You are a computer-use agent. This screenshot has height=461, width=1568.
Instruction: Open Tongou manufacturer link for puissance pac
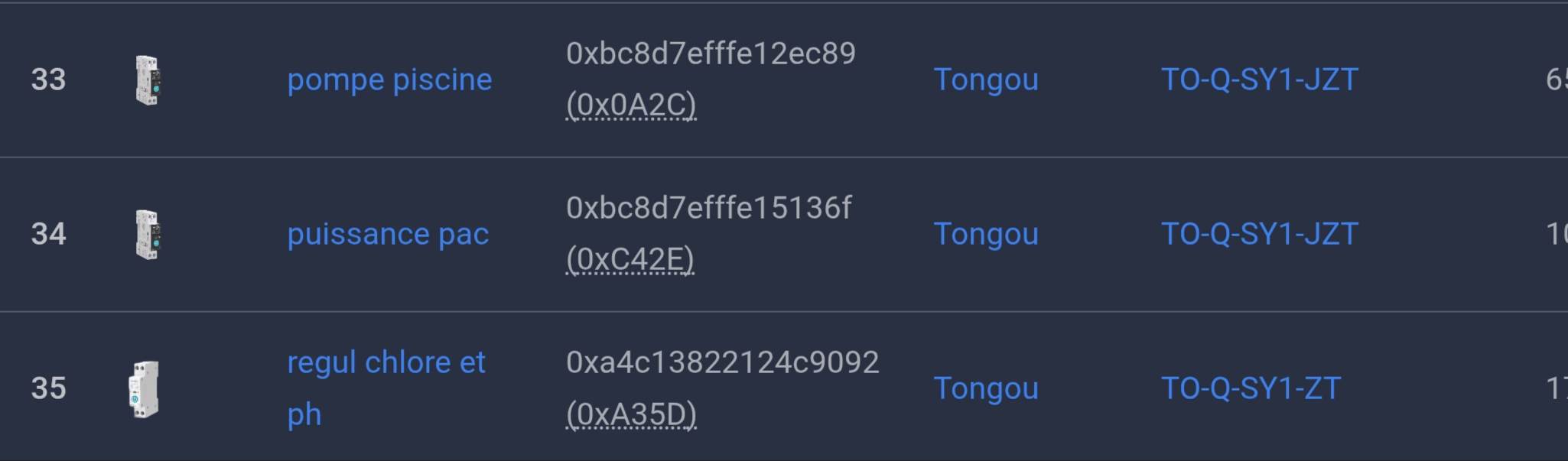pyautogui.click(x=986, y=234)
